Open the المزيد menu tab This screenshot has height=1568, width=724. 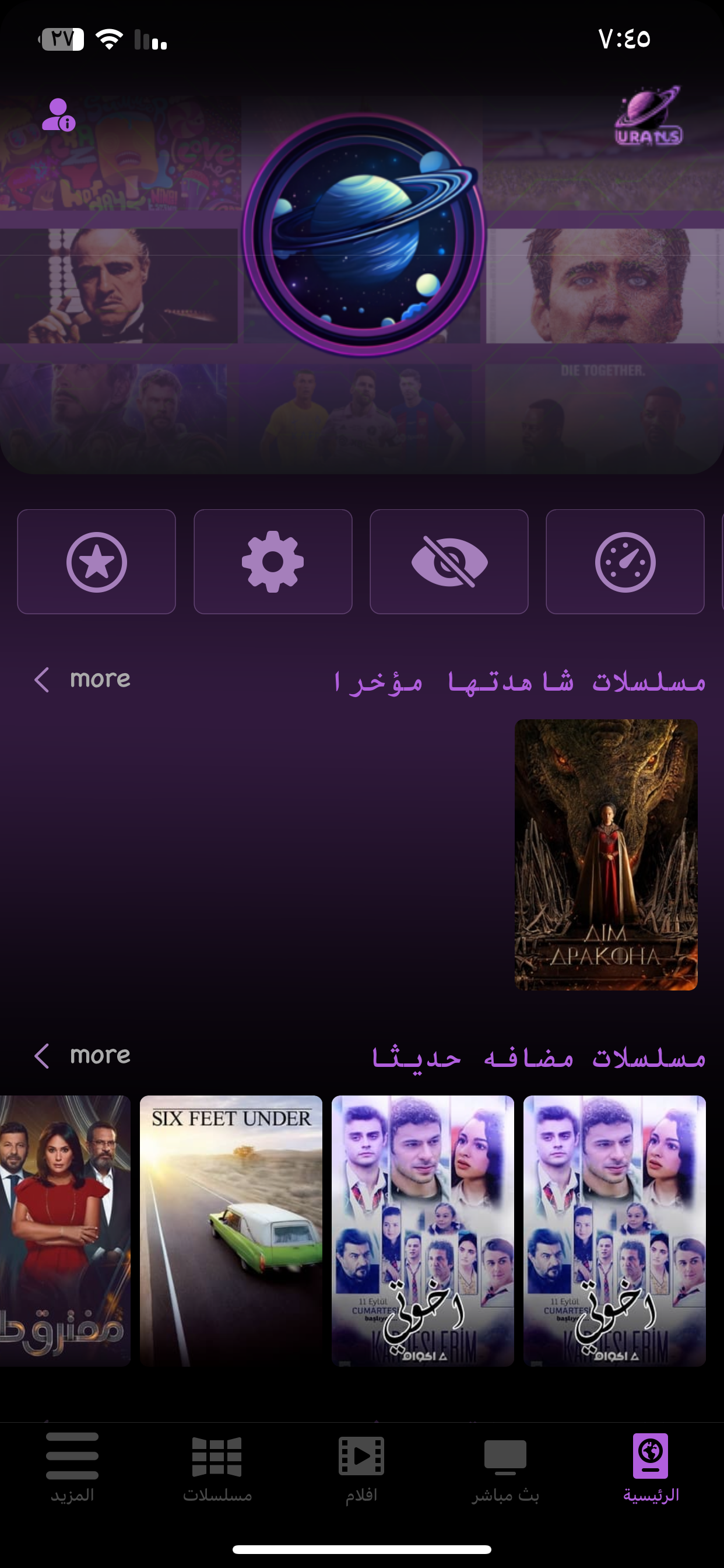pyautogui.click(x=72, y=1467)
